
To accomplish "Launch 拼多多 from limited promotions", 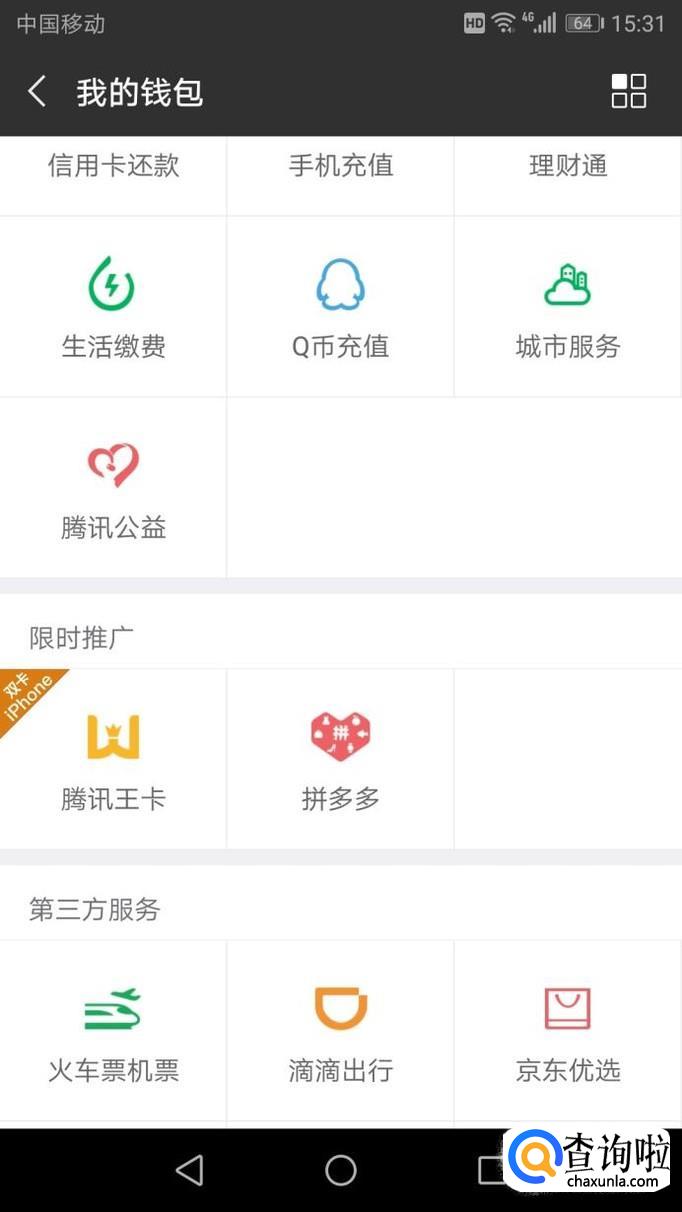I will [x=340, y=759].
